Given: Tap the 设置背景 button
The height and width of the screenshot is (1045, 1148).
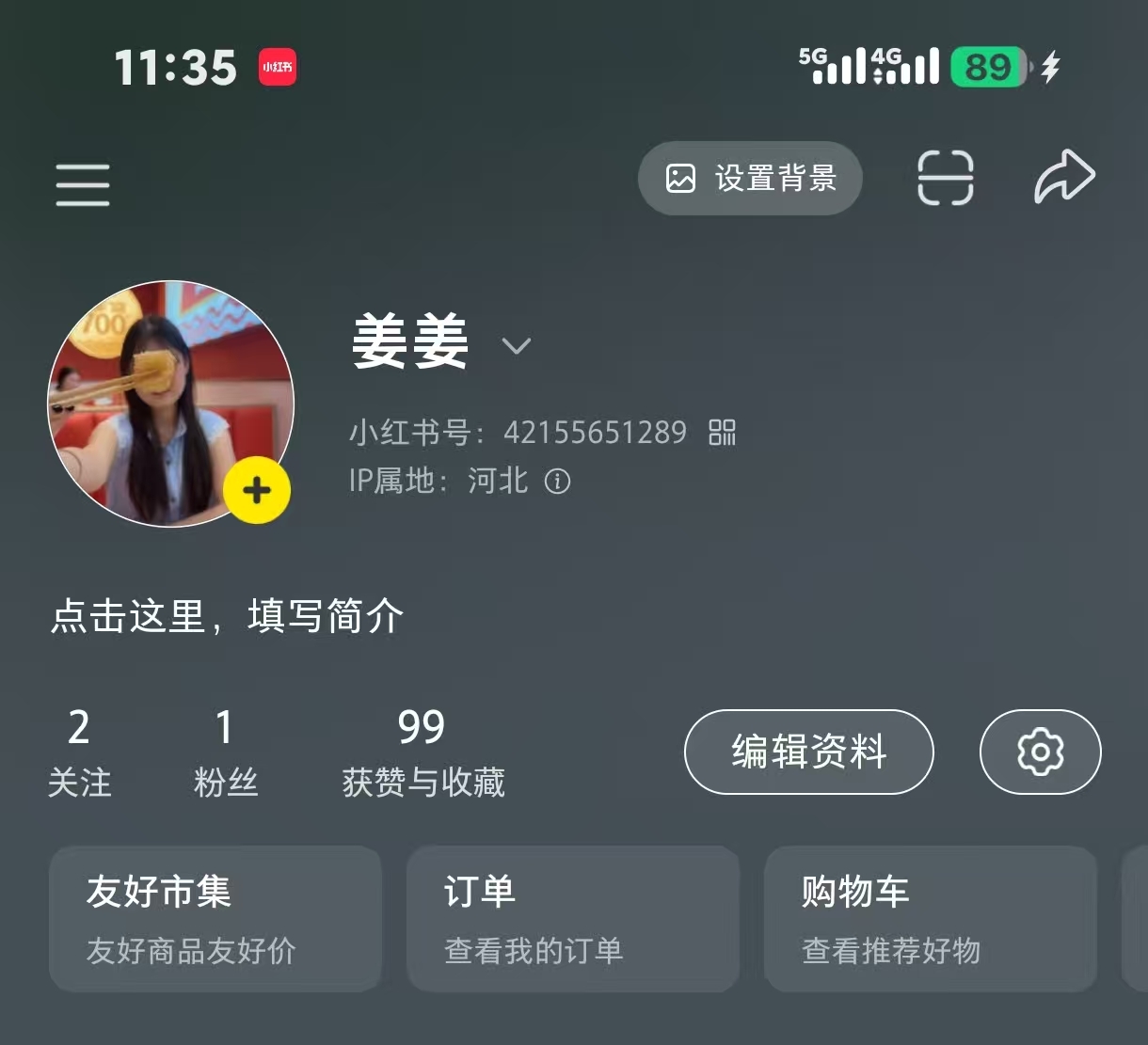Looking at the screenshot, I should pos(750,179).
